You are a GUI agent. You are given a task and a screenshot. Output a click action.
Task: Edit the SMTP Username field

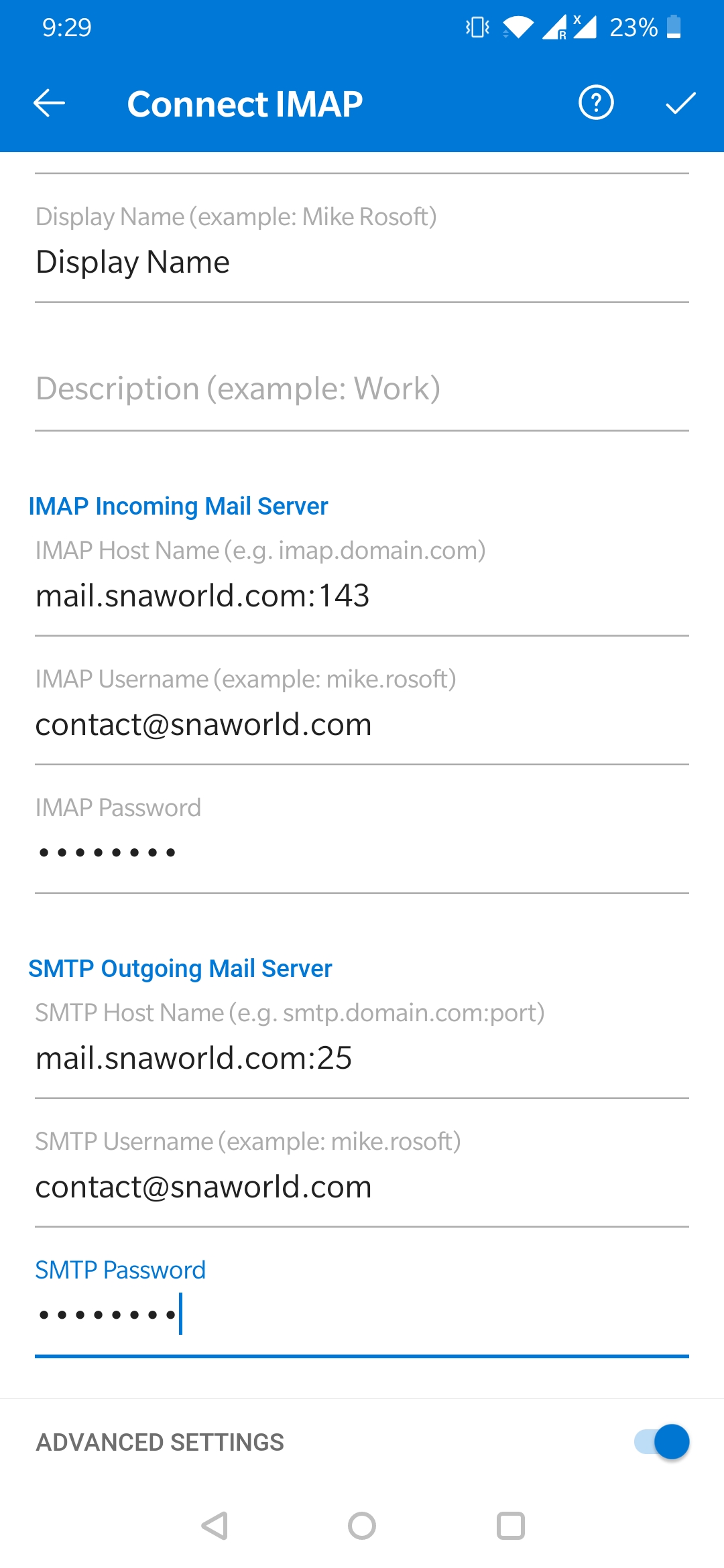pyautogui.click(x=362, y=1187)
